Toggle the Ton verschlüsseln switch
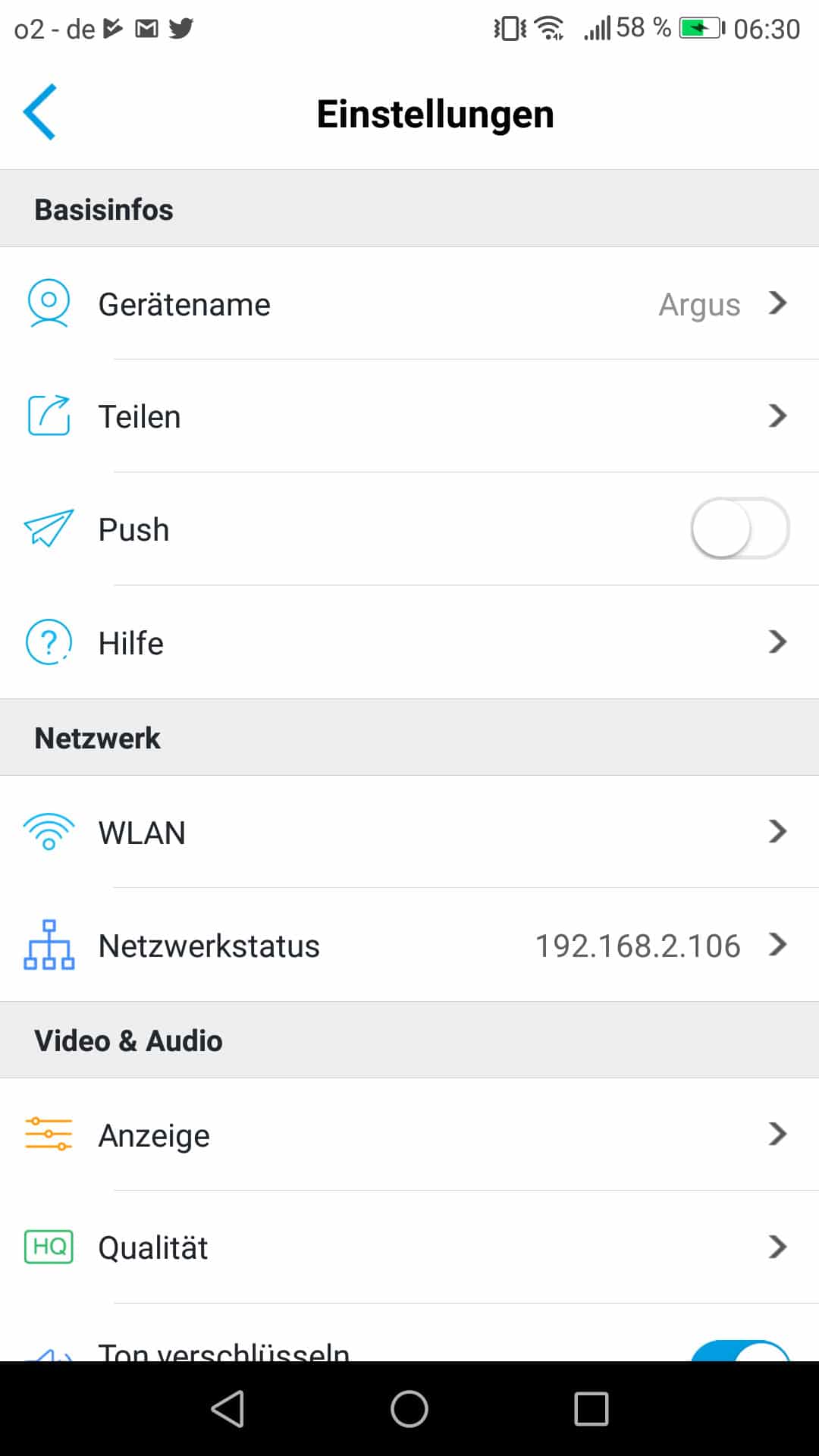Image resolution: width=819 pixels, height=1456 pixels. tap(739, 1351)
